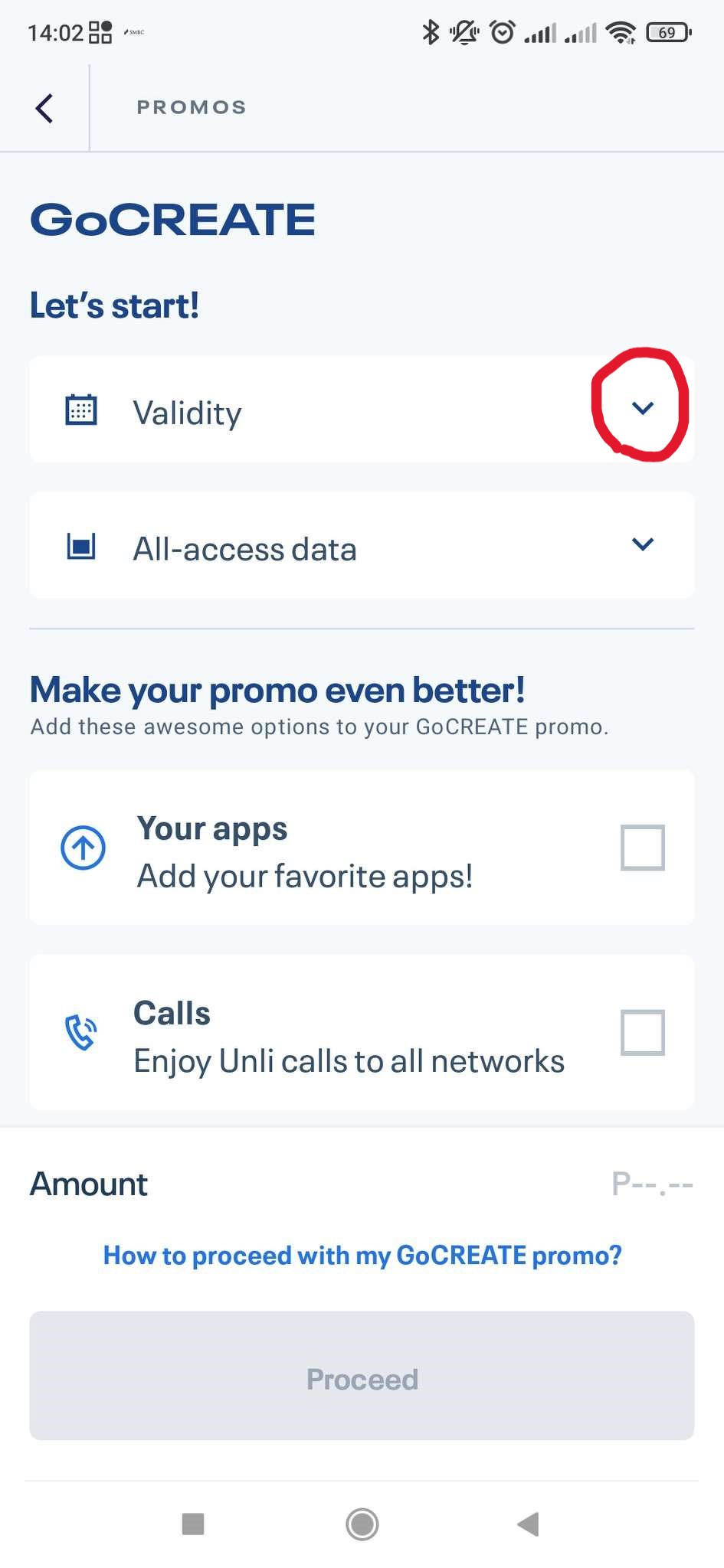Enable the Calls add-on checkbox
This screenshot has width=724, height=1568.
point(642,1033)
